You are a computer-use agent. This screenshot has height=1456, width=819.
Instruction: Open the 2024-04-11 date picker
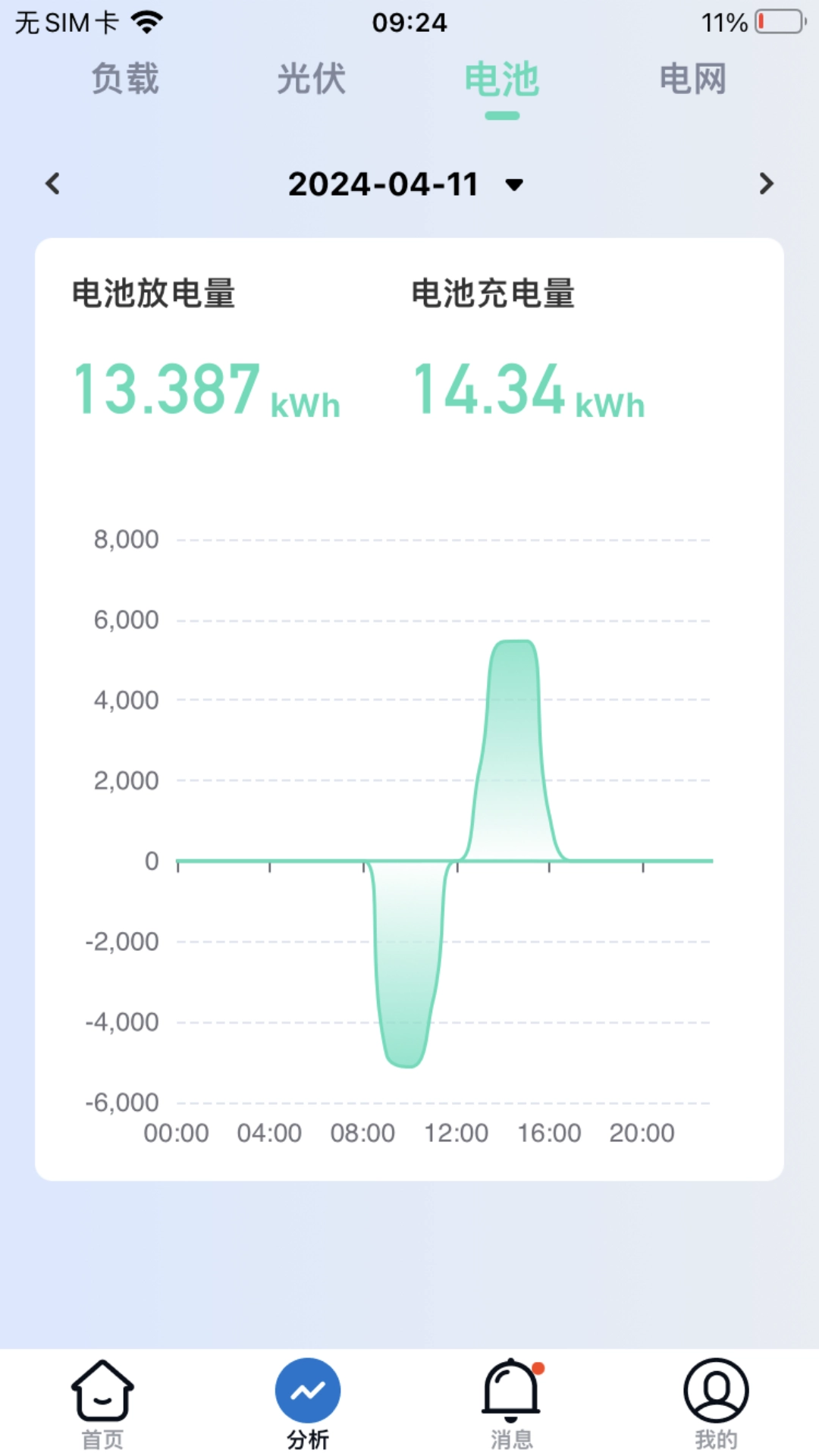(405, 184)
